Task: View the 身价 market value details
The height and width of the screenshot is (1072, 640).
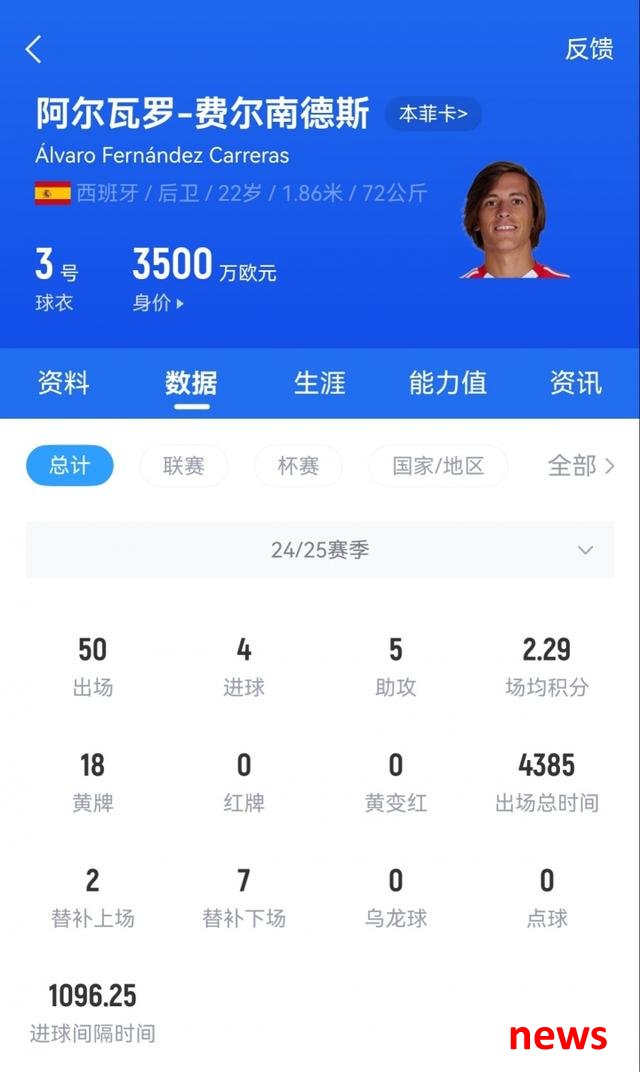Action: pos(158,303)
